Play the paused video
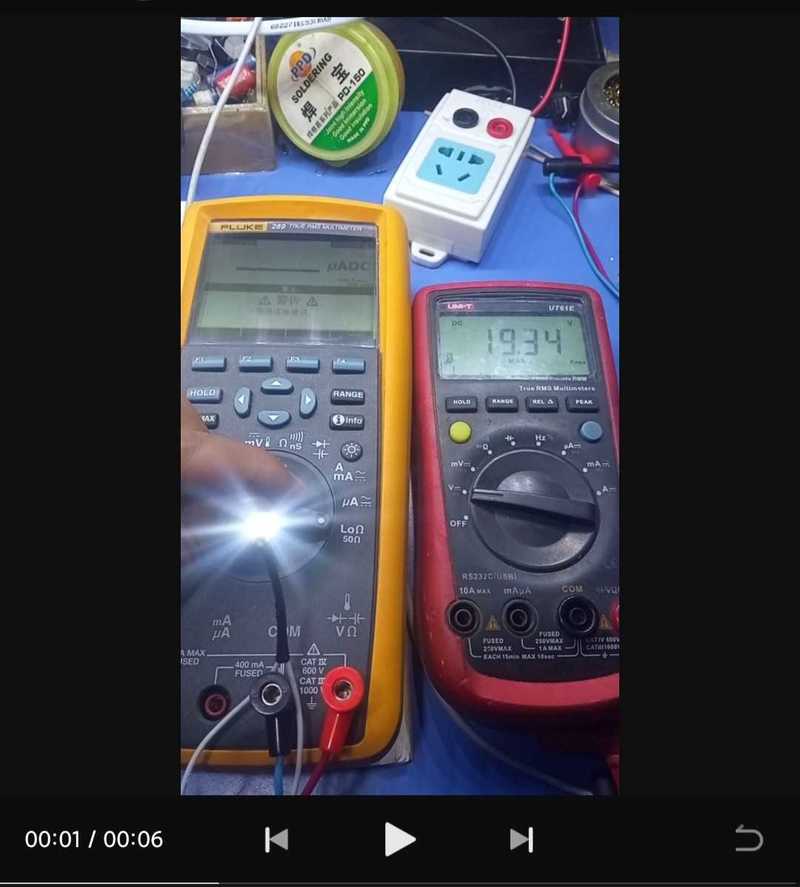Image resolution: width=800 pixels, height=887 pixels. (399, 839)
